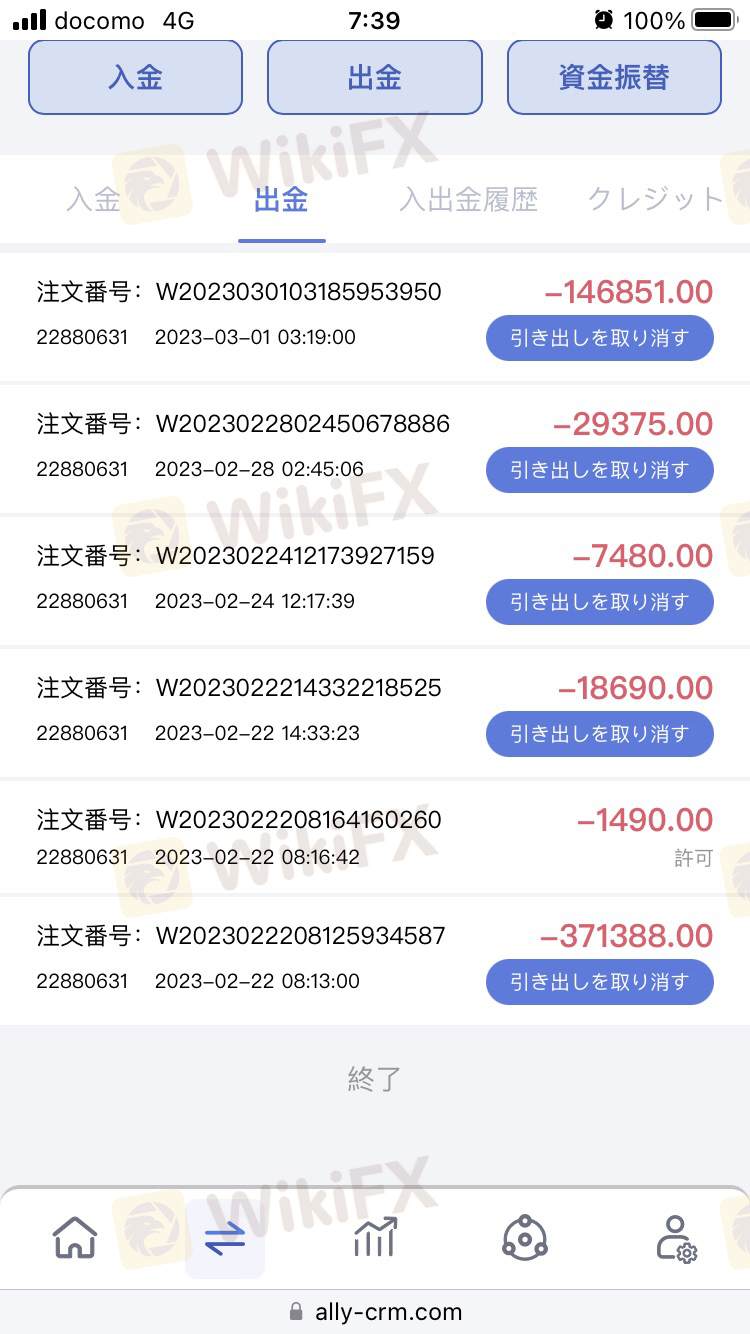Cancel the -7480.00 withdrawal
This screenshot has height=1334, width=750.
coord(600,602)
